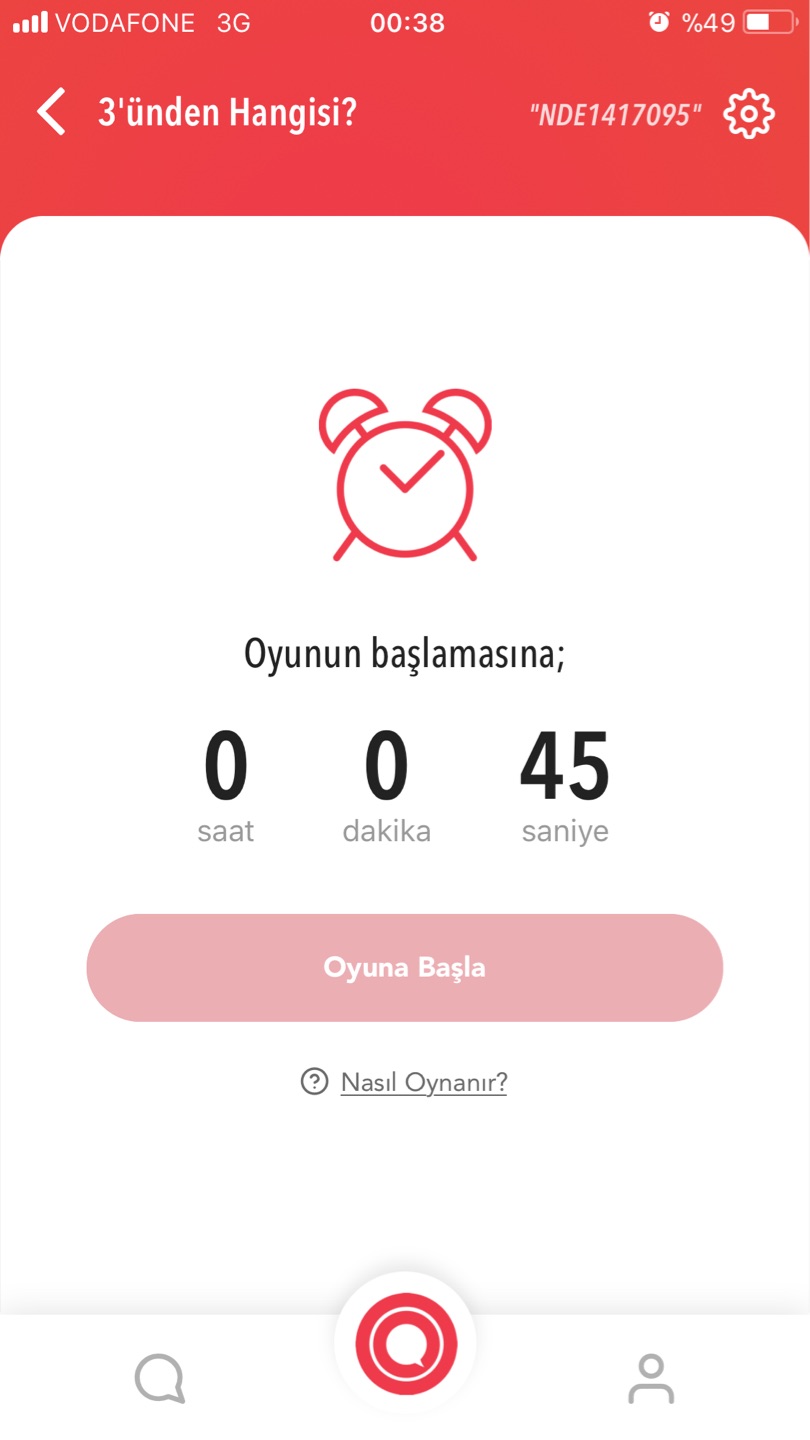Switch to the profile tab

click(651, 1379)
